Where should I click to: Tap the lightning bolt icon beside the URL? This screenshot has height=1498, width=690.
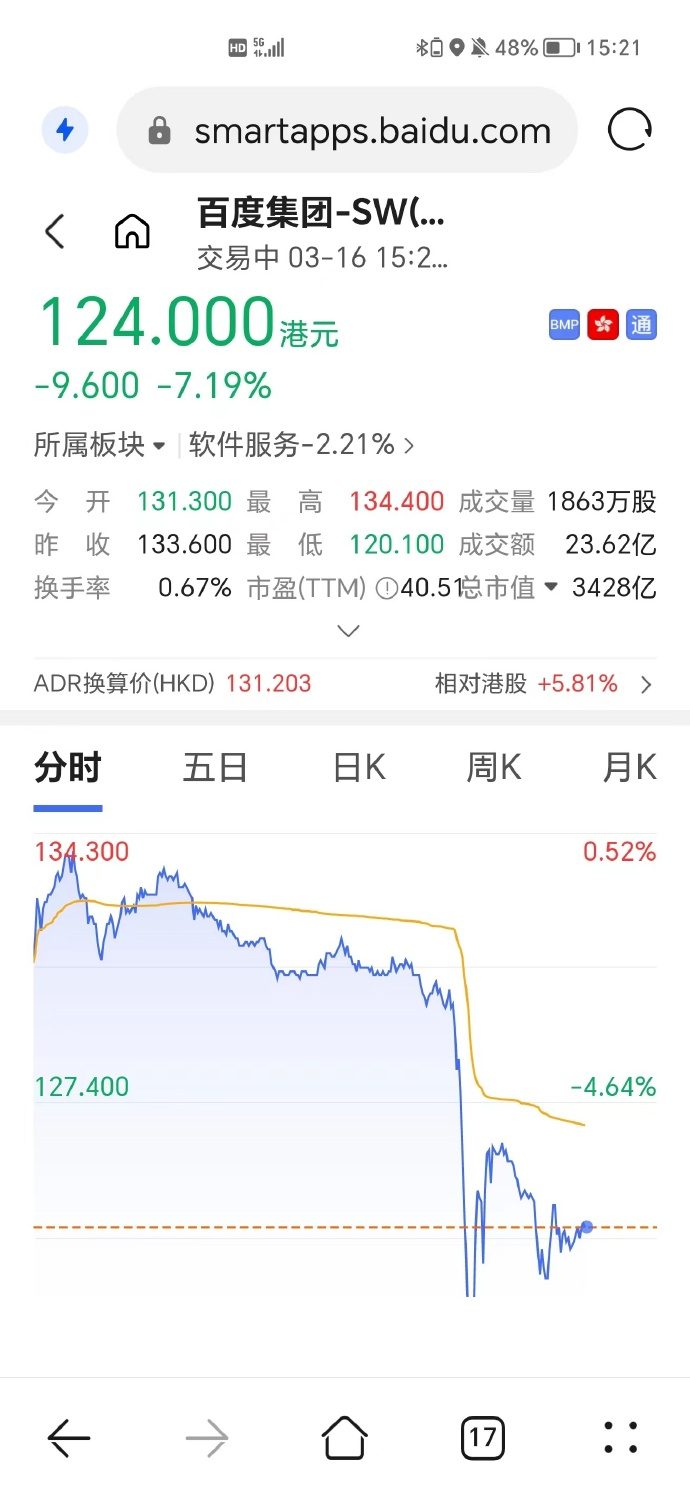[65, 130]
